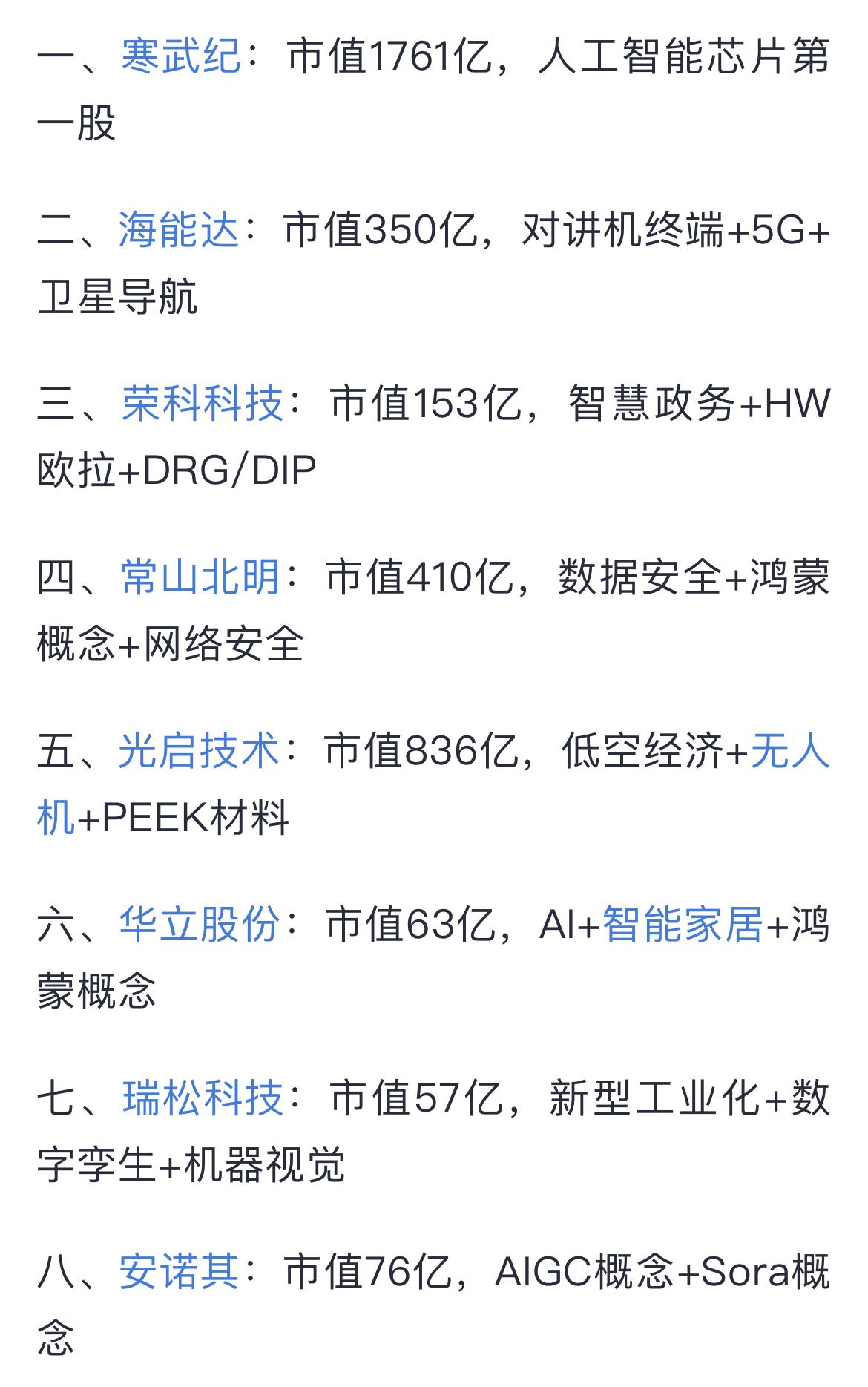Screen dimensions: 868x1387
Task: Open the 智能家居 topic link
Action: tap(683, 925)
